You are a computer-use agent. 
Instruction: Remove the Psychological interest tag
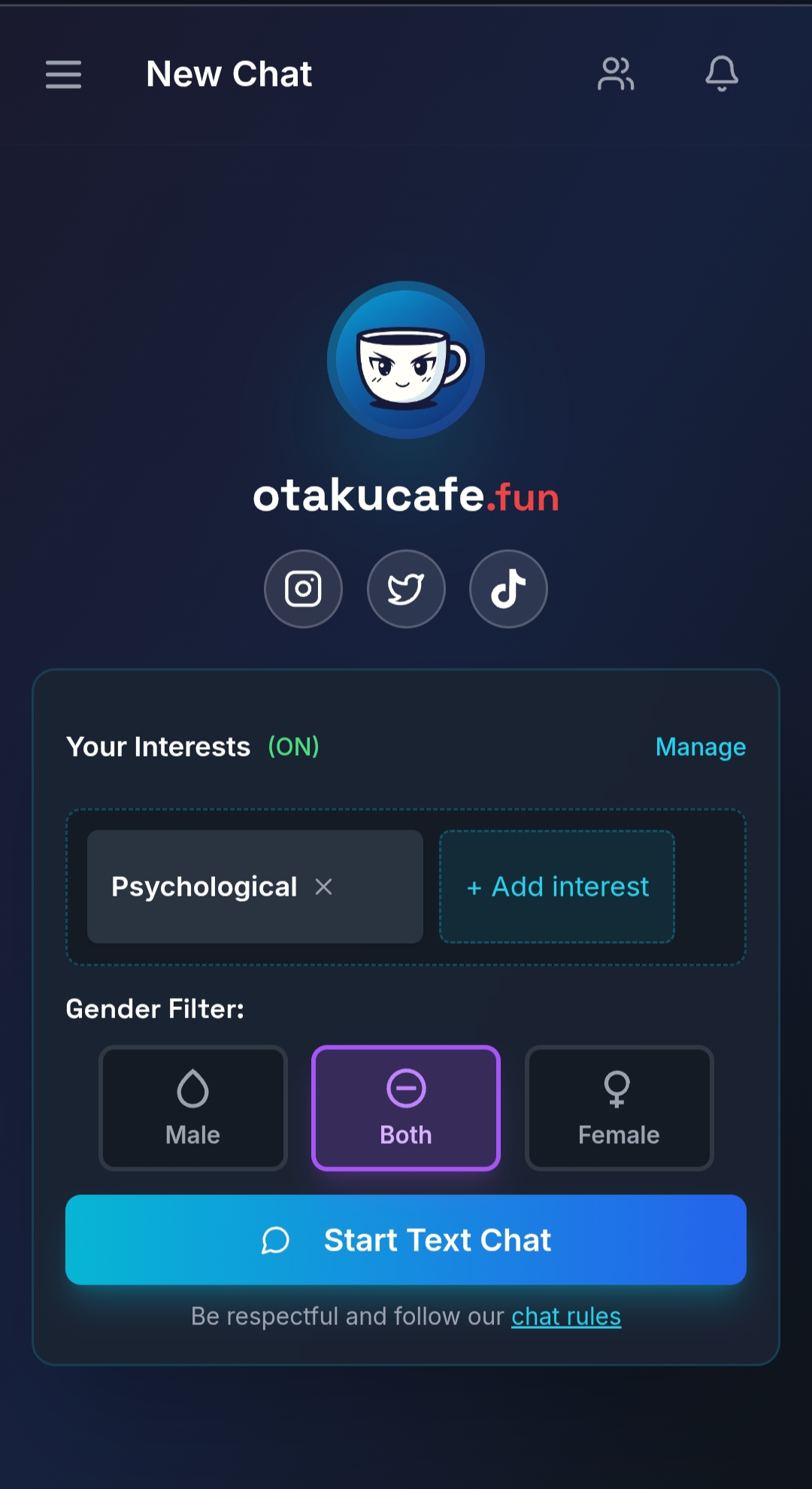point(325,887)
